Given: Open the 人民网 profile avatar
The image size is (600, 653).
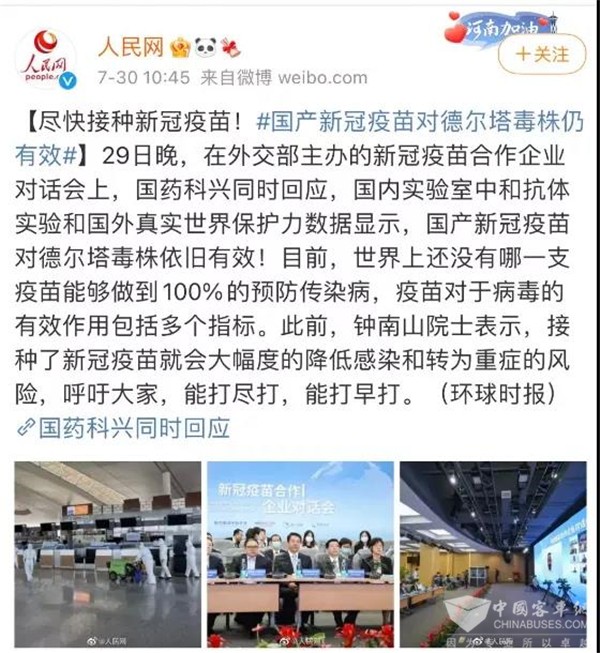Looking at the screenshot, I should tap(46, 58).
